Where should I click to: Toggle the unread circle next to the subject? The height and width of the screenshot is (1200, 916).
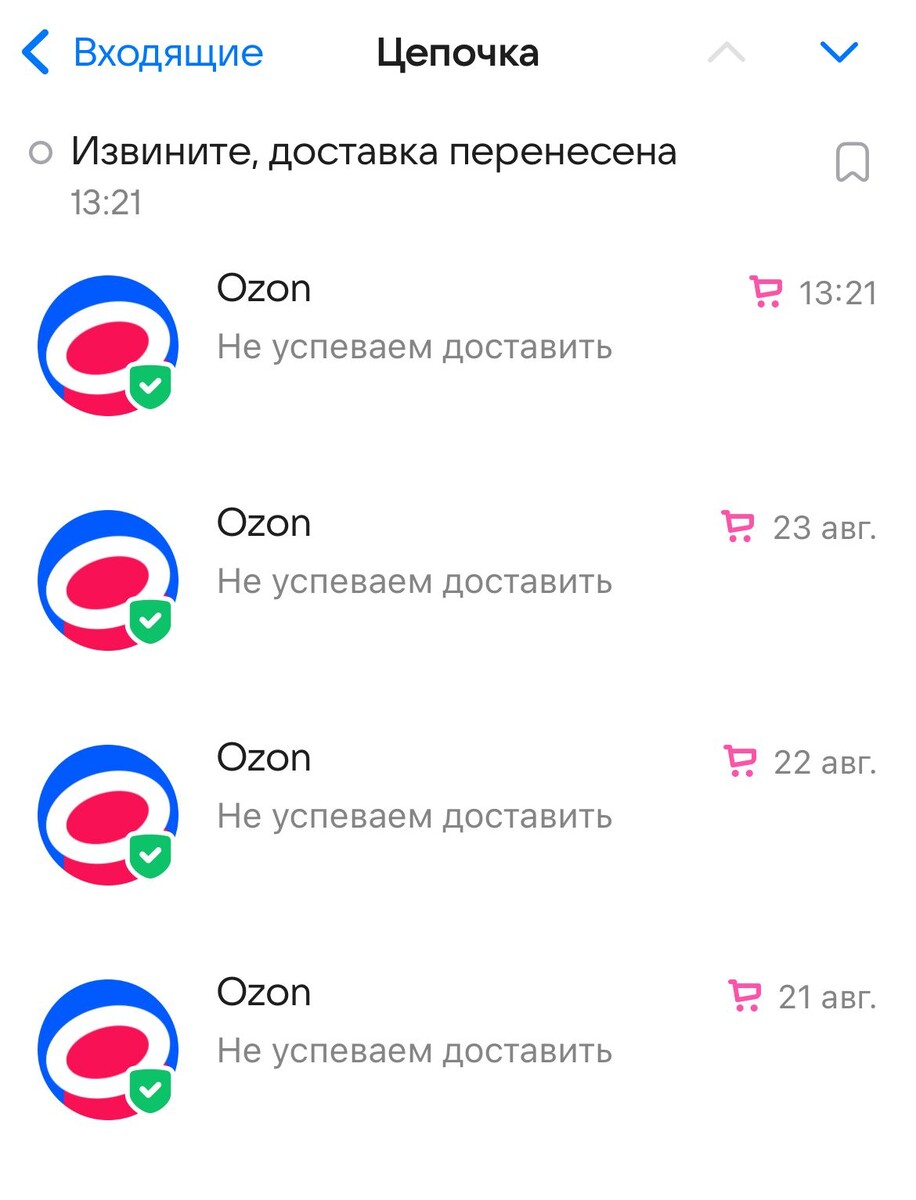40,152
